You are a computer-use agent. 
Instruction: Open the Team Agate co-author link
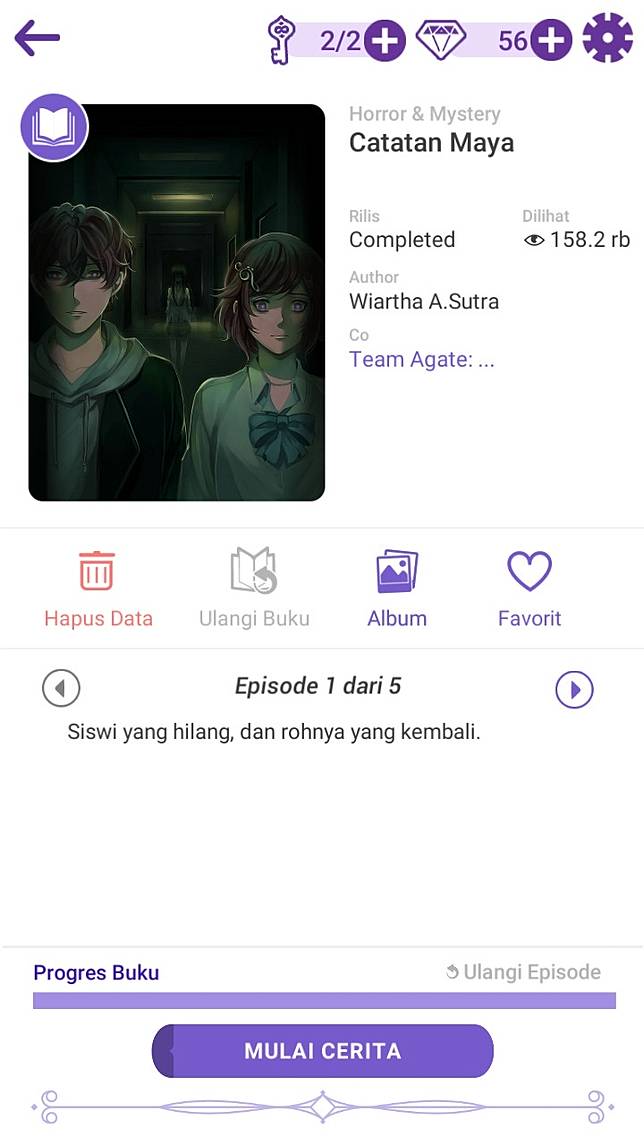coord(421,360)
